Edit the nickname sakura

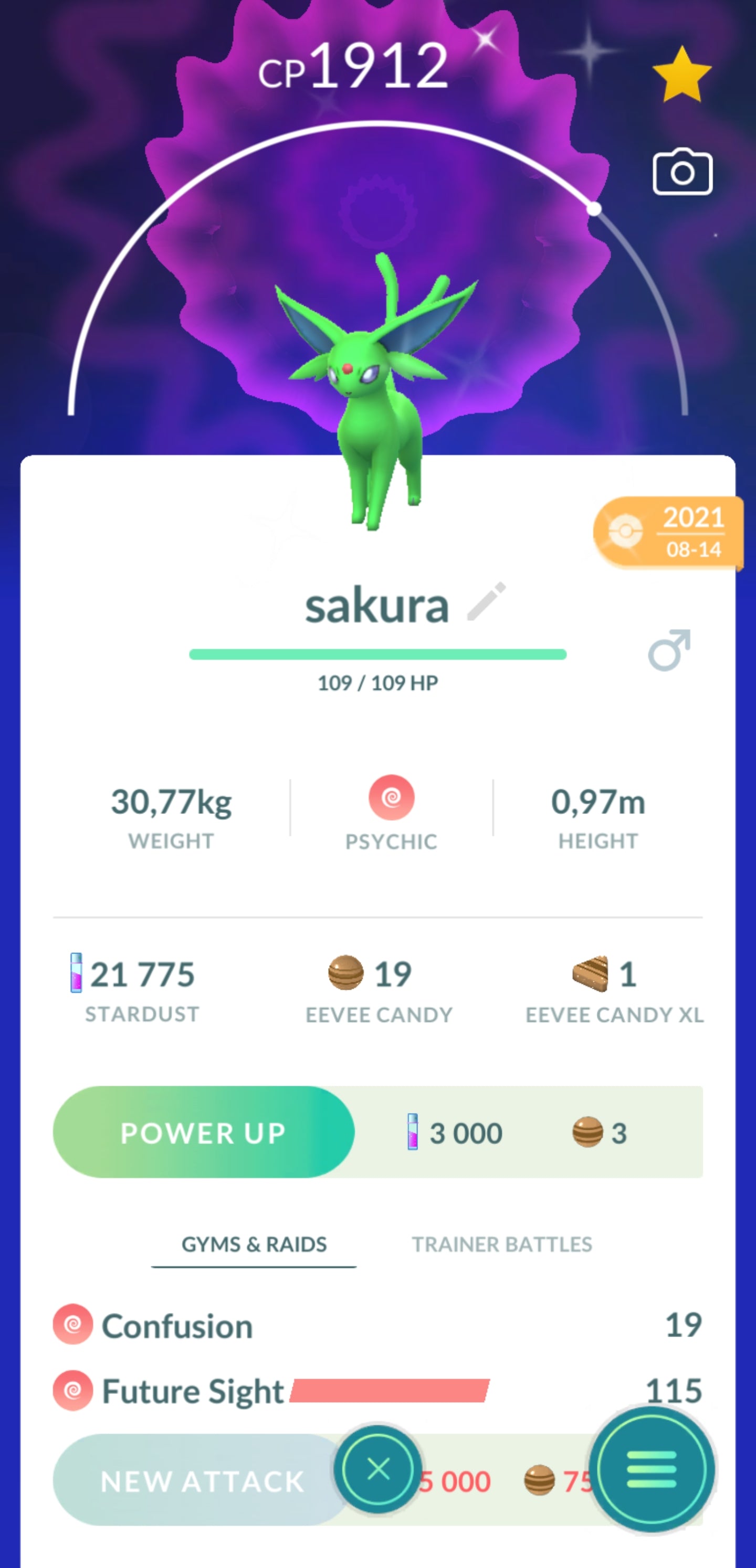click(x=486, y=602)
